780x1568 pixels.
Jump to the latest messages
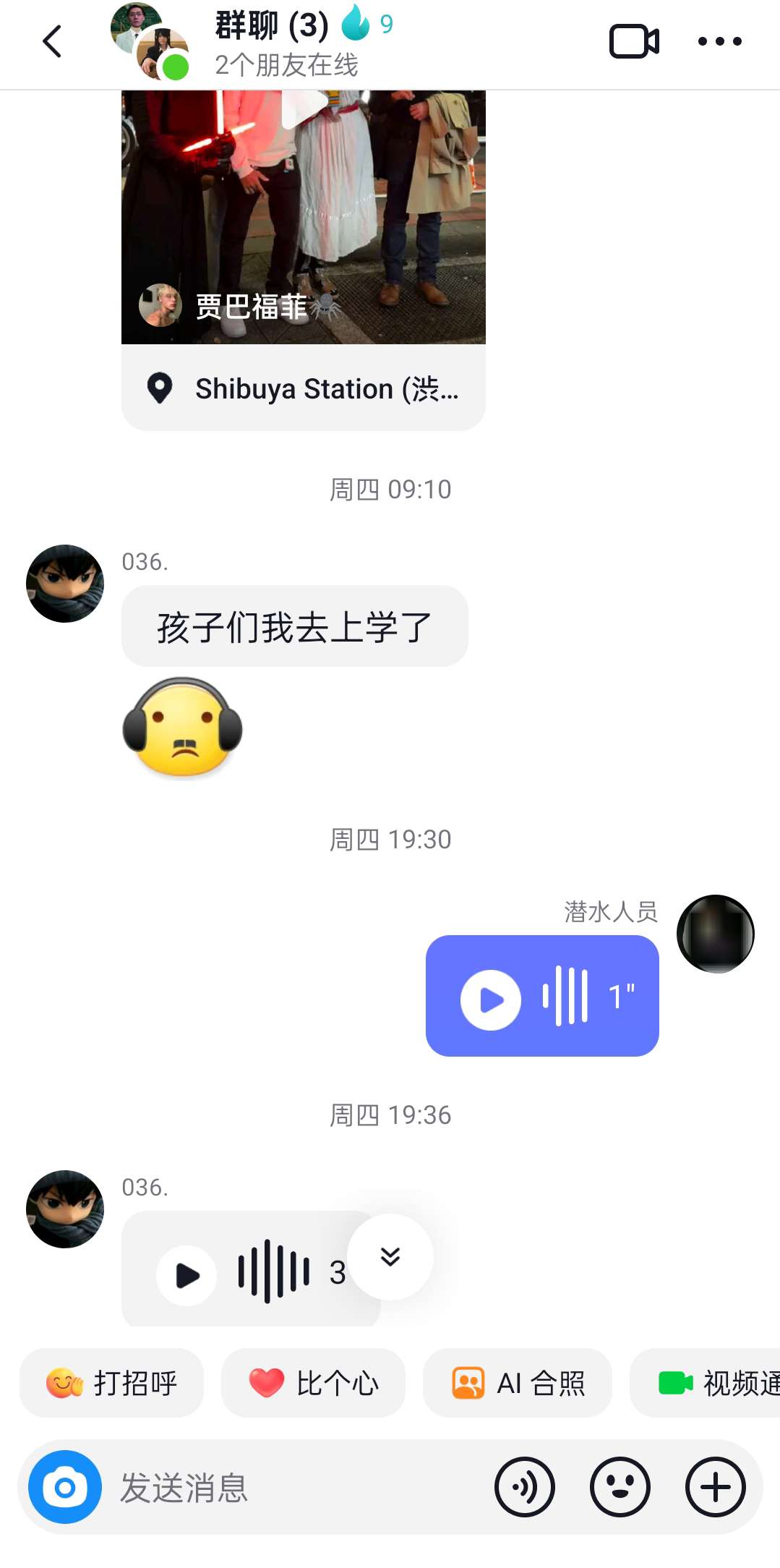(x=390, y=1256)
